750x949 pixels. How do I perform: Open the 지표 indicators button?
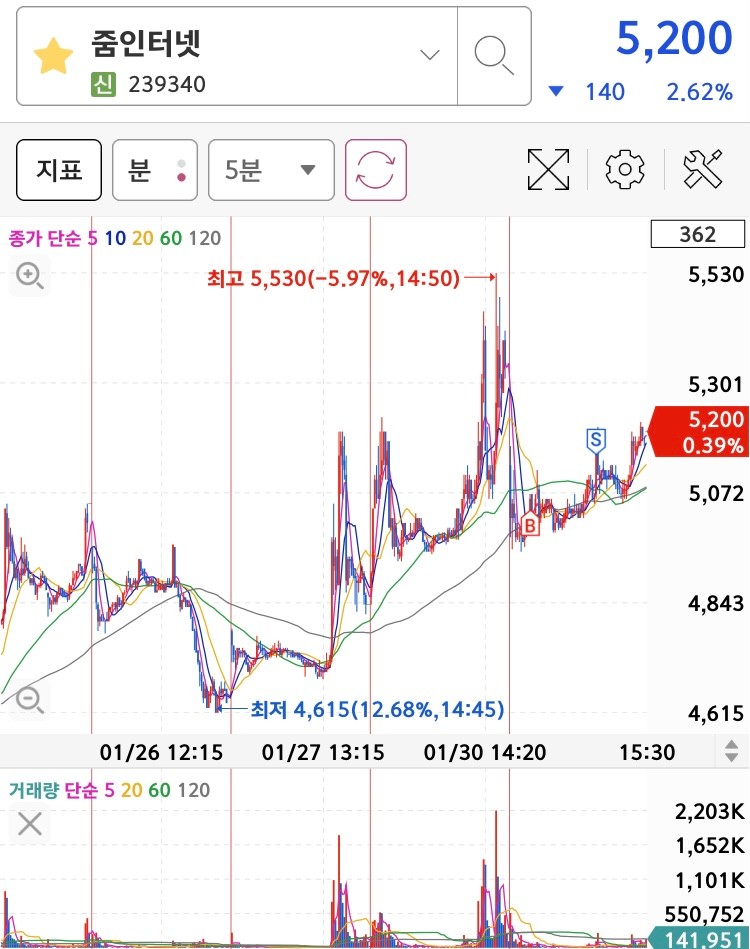tap(59, 170)
